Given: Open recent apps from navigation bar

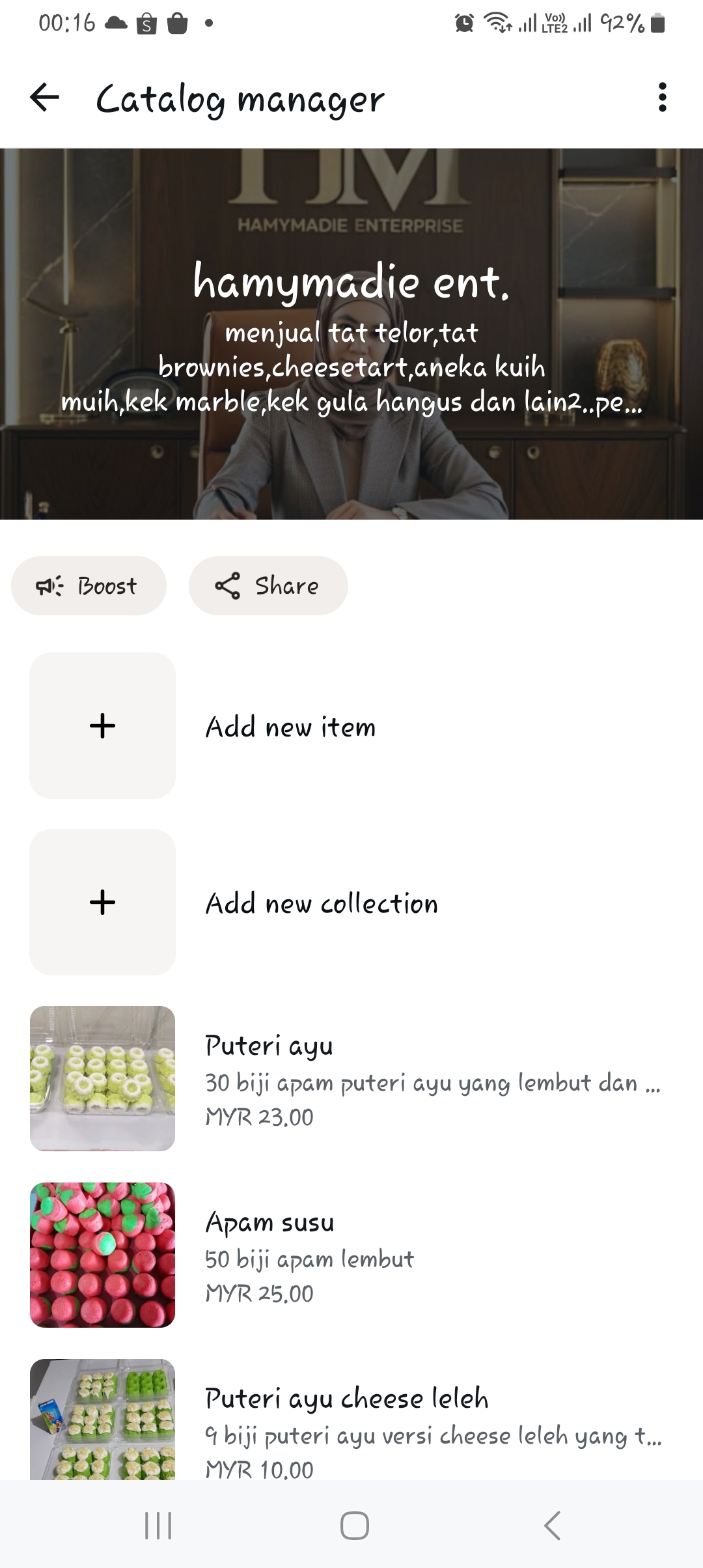Looking at the screenshot, I should pos(158,1525).
